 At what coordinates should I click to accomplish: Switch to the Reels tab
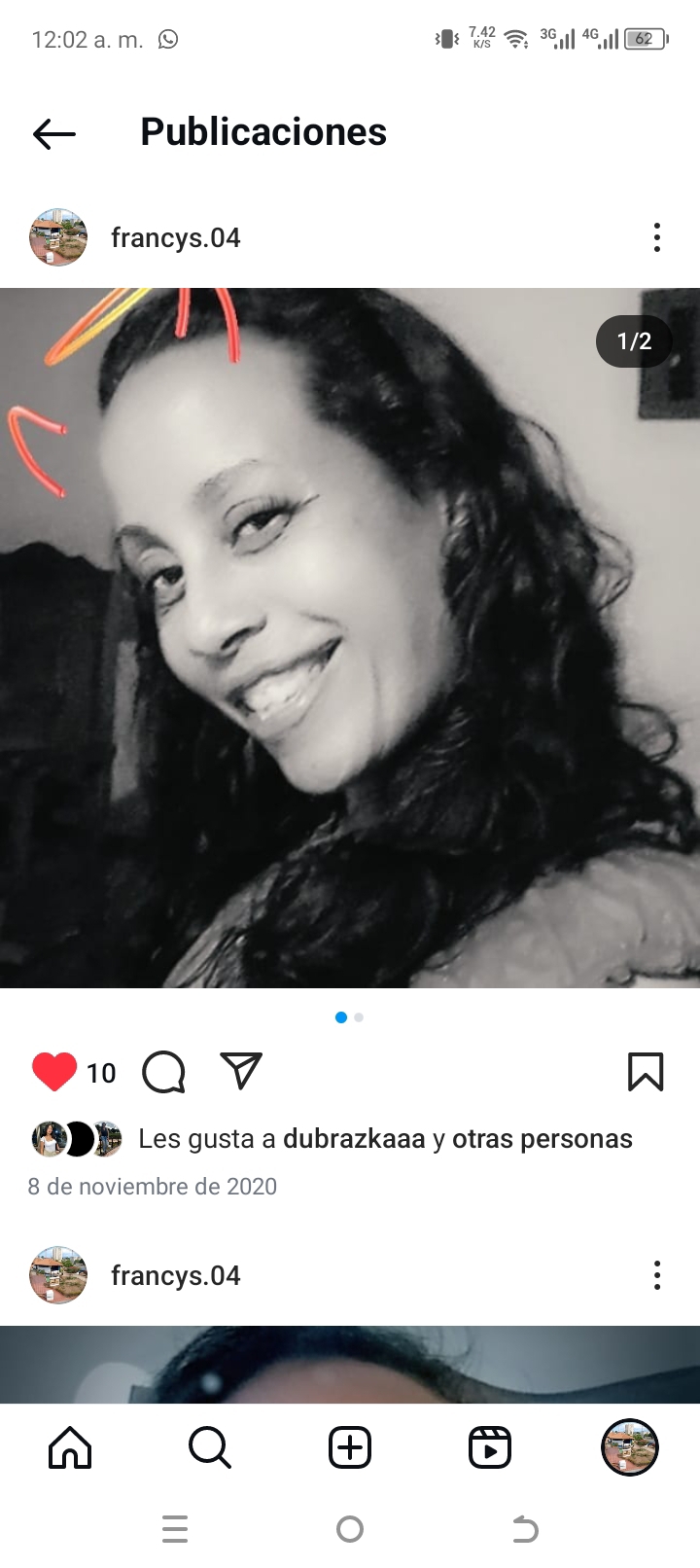coord(490,1447)
